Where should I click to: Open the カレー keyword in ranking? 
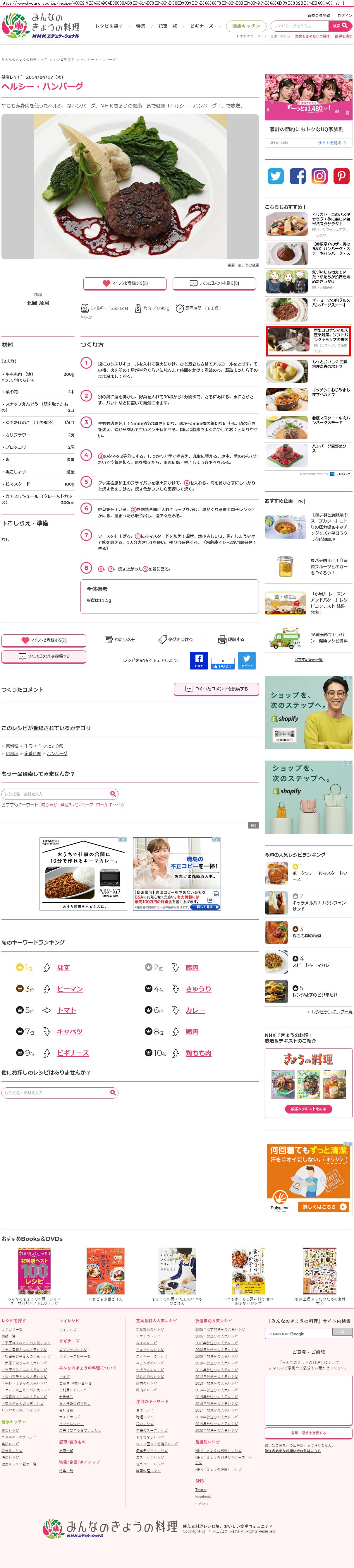point(195,1010)
